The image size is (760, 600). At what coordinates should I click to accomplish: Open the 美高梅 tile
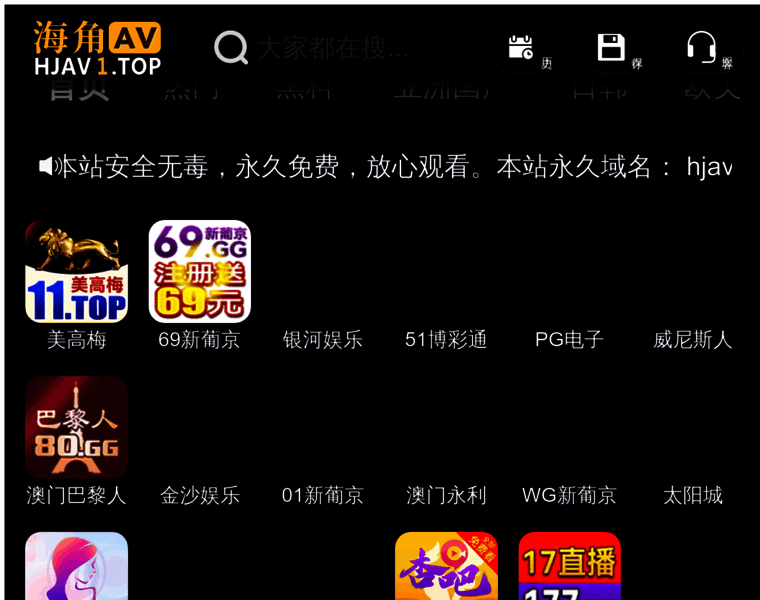tap(76, 272)
